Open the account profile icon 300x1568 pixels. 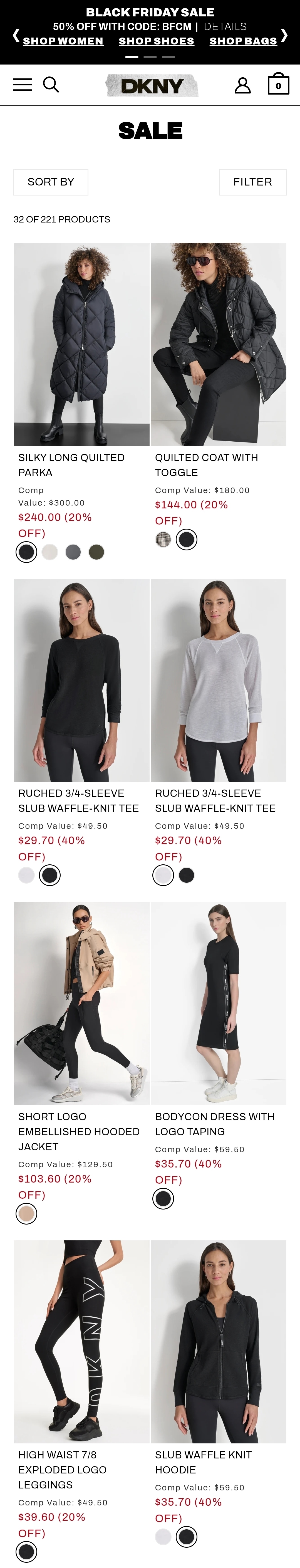[x=242, y=85]
